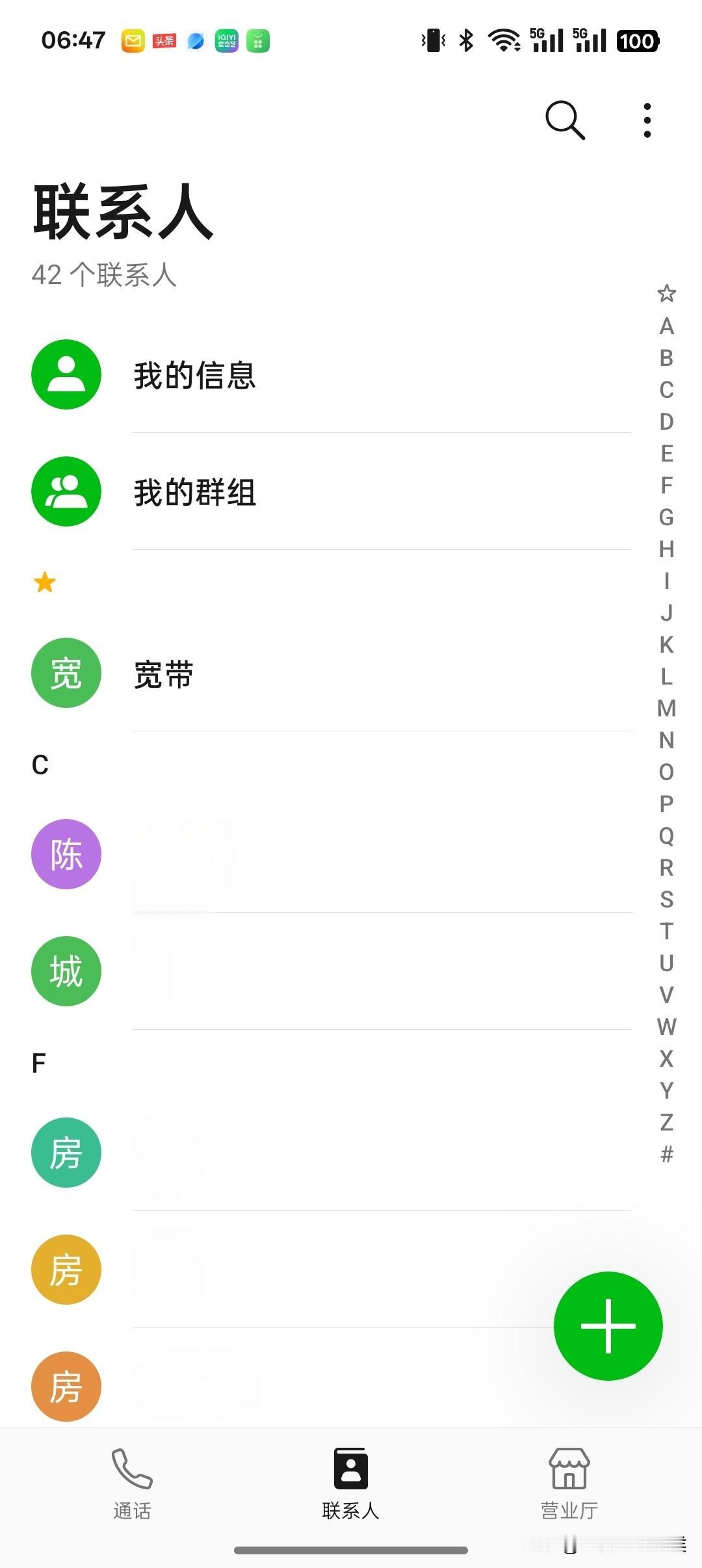Open 我的信息 profile icon
Image resolution: width=702 pixels, height=1568 pixels.
[x=66, y=375]
